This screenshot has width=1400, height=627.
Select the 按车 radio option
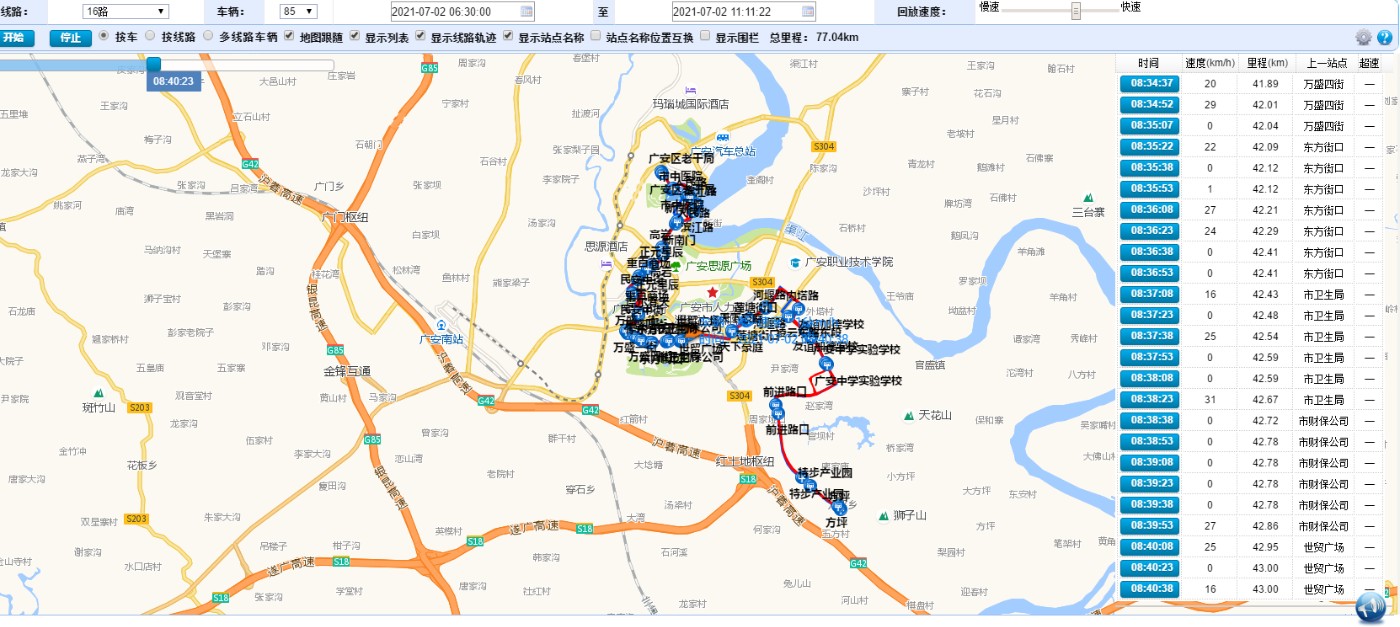coord(104,36)
